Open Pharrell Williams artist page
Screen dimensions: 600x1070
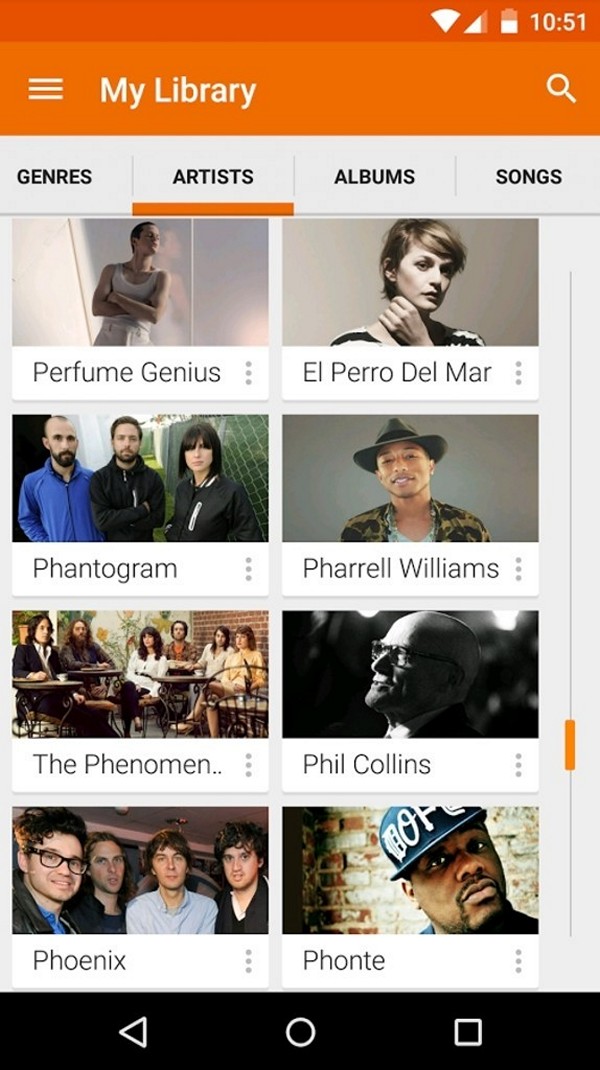[x=410, y=505]
